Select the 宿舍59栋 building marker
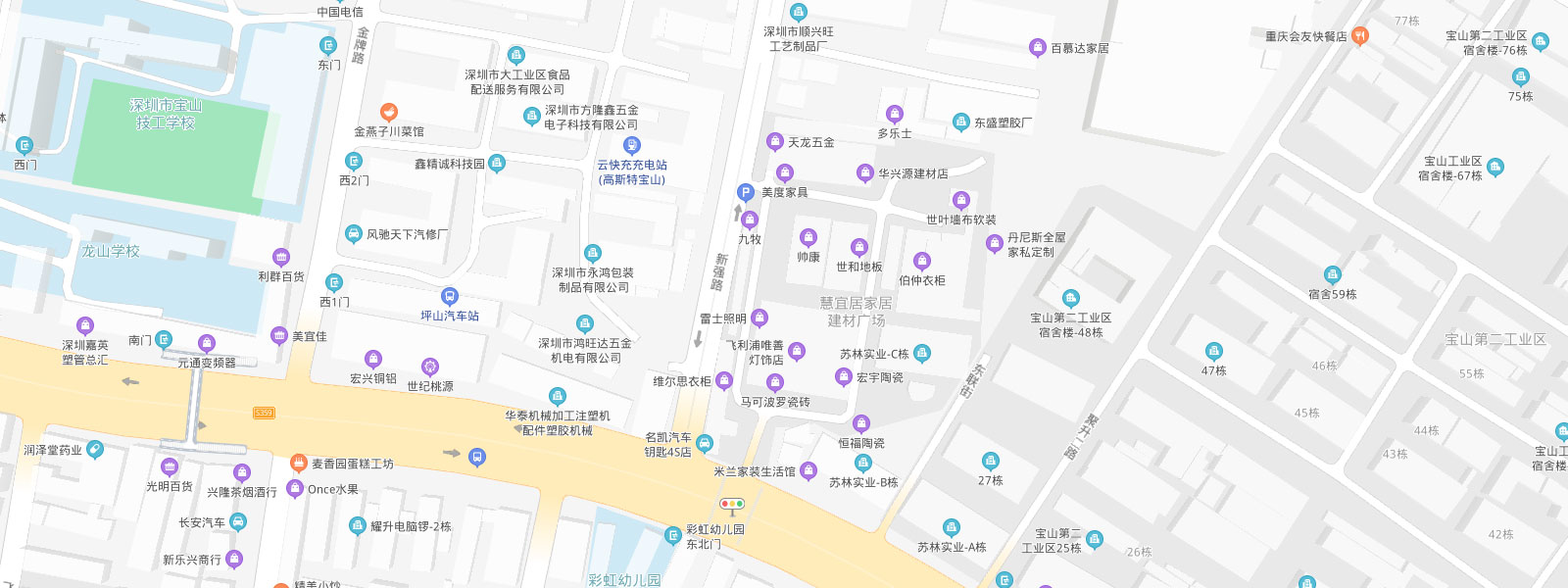Screen dimensions: 1568x588 coord(1332,274)
